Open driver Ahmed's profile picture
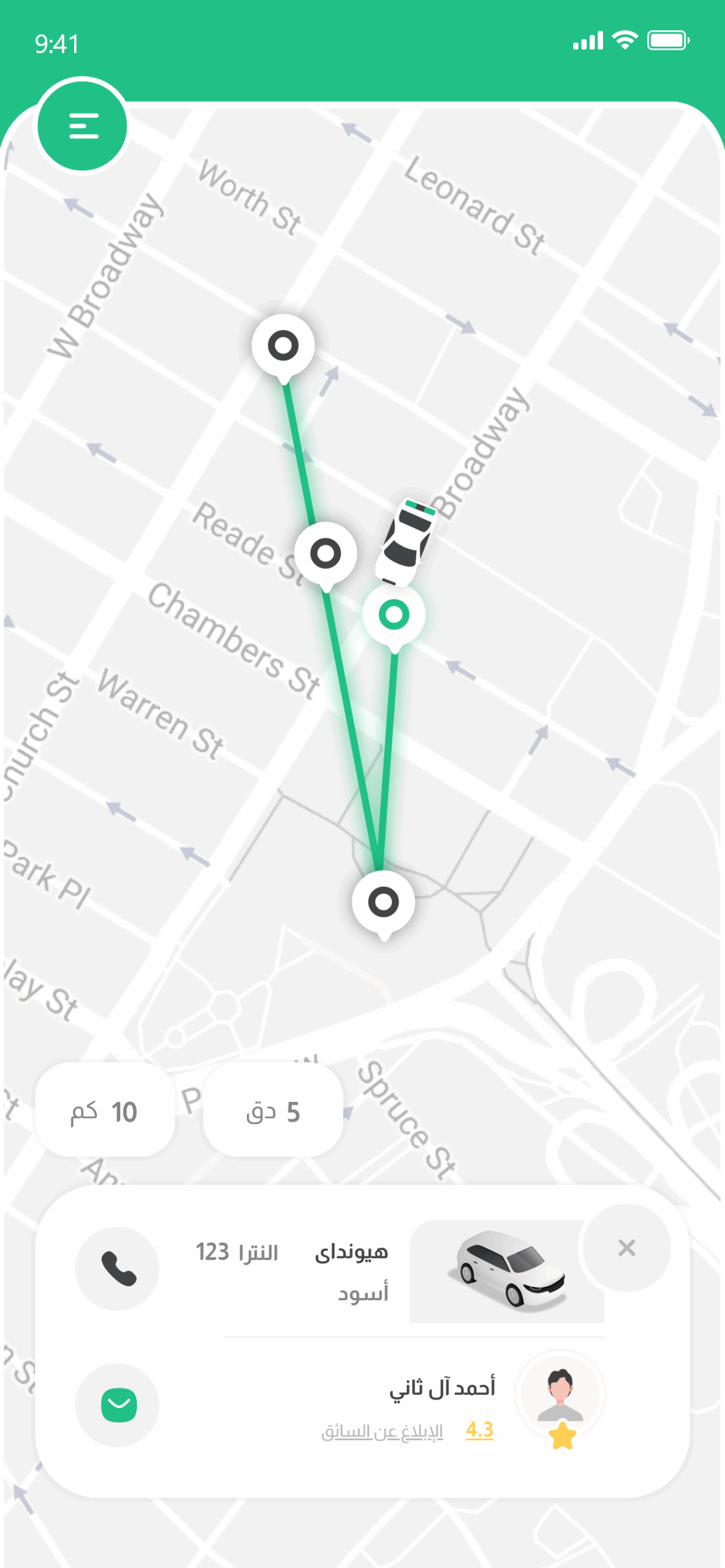Image resolution: width=725 pixels, height=1568 pixels. coord(560,1393)
